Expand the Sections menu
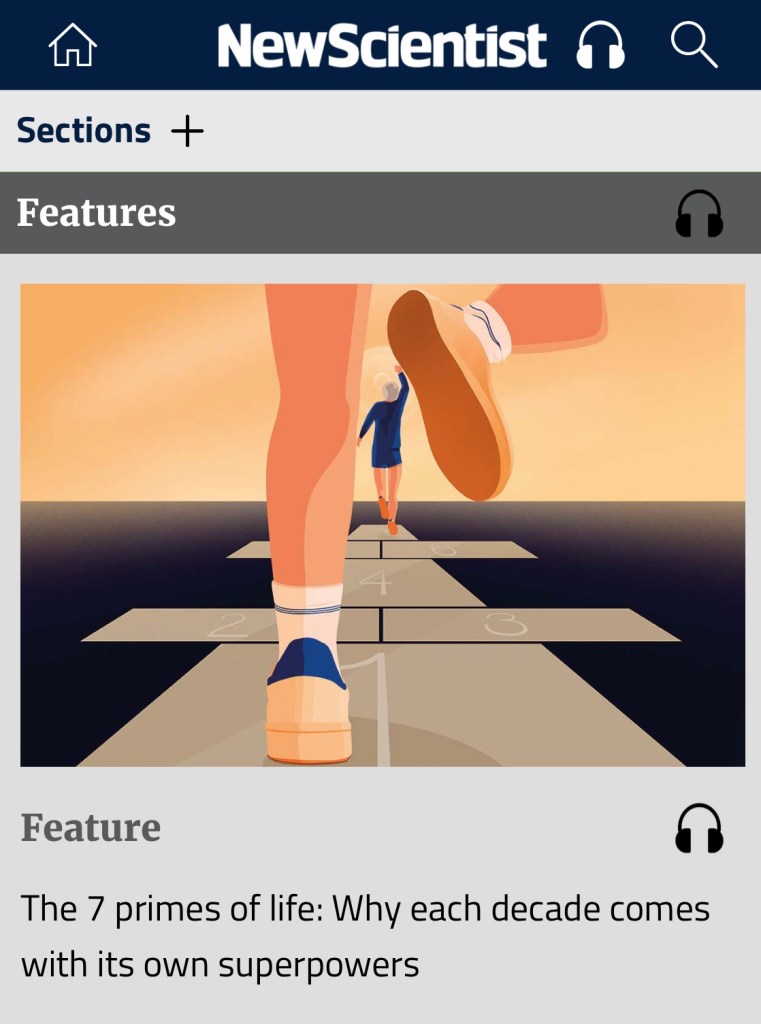The width and height of the screenshot is (761, 1024). (187, 131)
